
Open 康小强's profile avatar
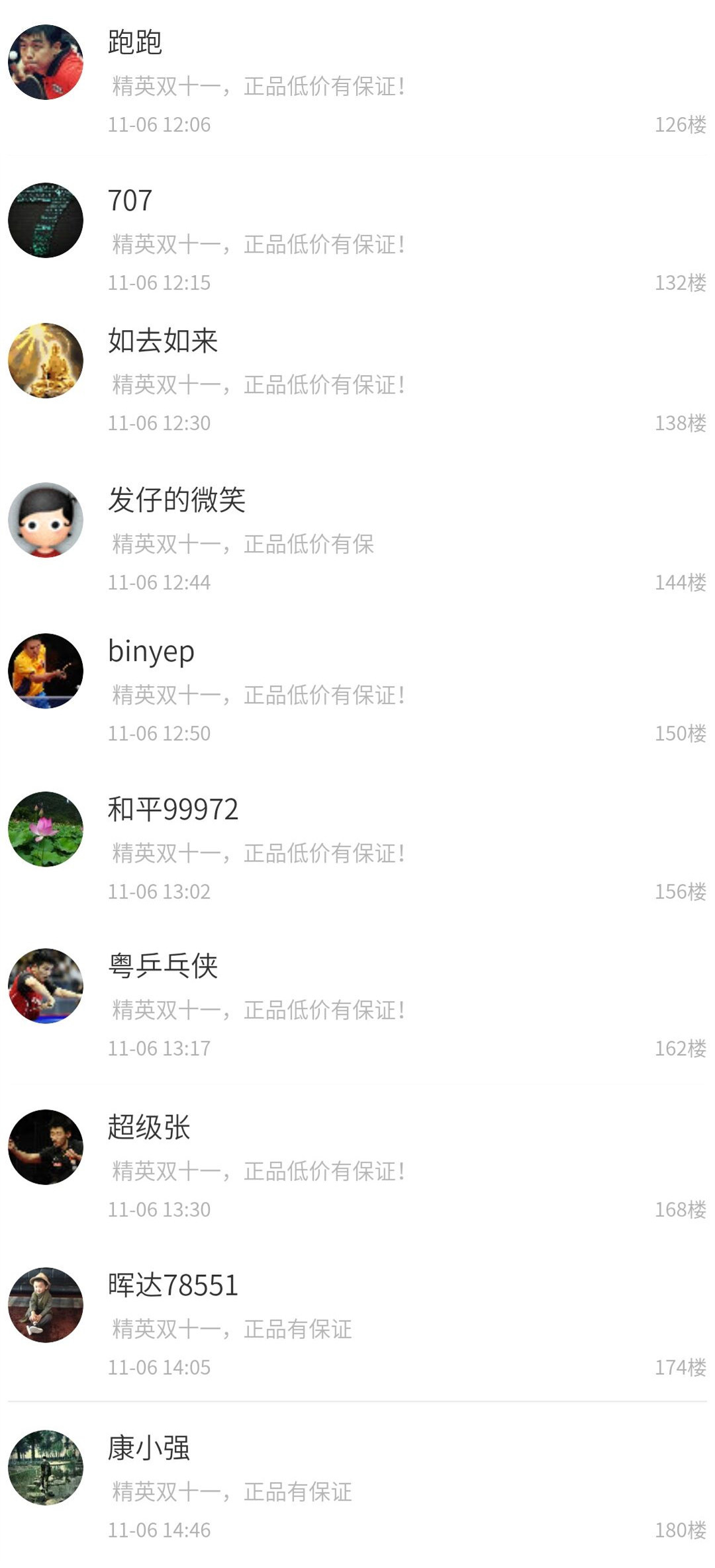coord(46,1467)
